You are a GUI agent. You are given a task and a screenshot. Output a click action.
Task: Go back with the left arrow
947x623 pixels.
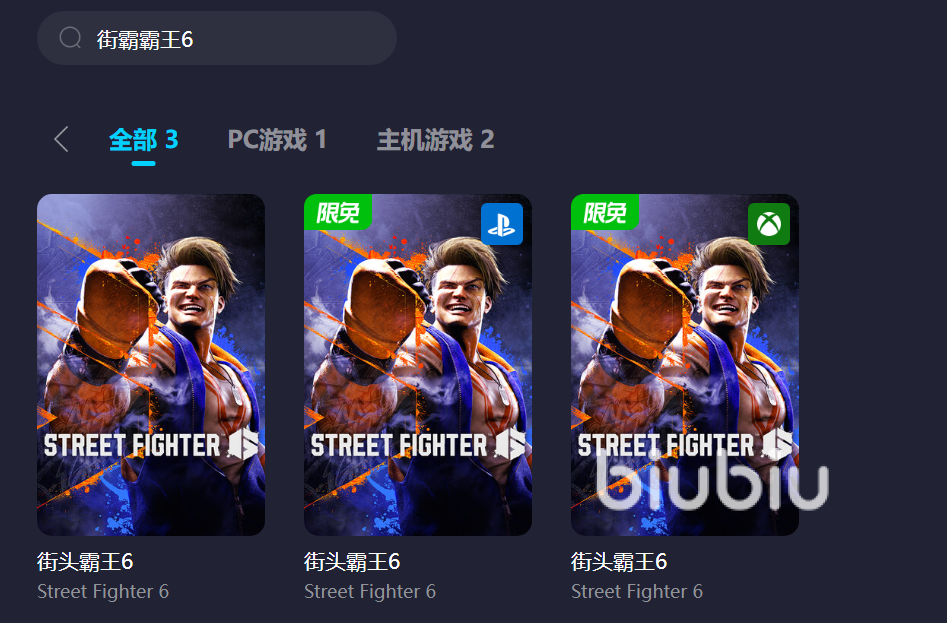click(x=61, y=139)
